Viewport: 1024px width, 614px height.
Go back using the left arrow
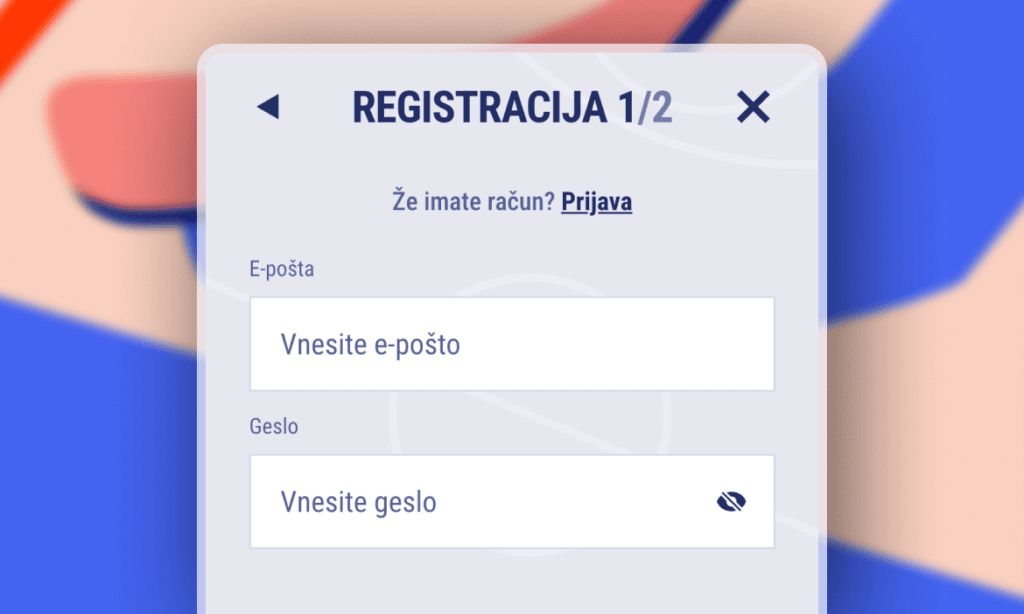(268, 108)
